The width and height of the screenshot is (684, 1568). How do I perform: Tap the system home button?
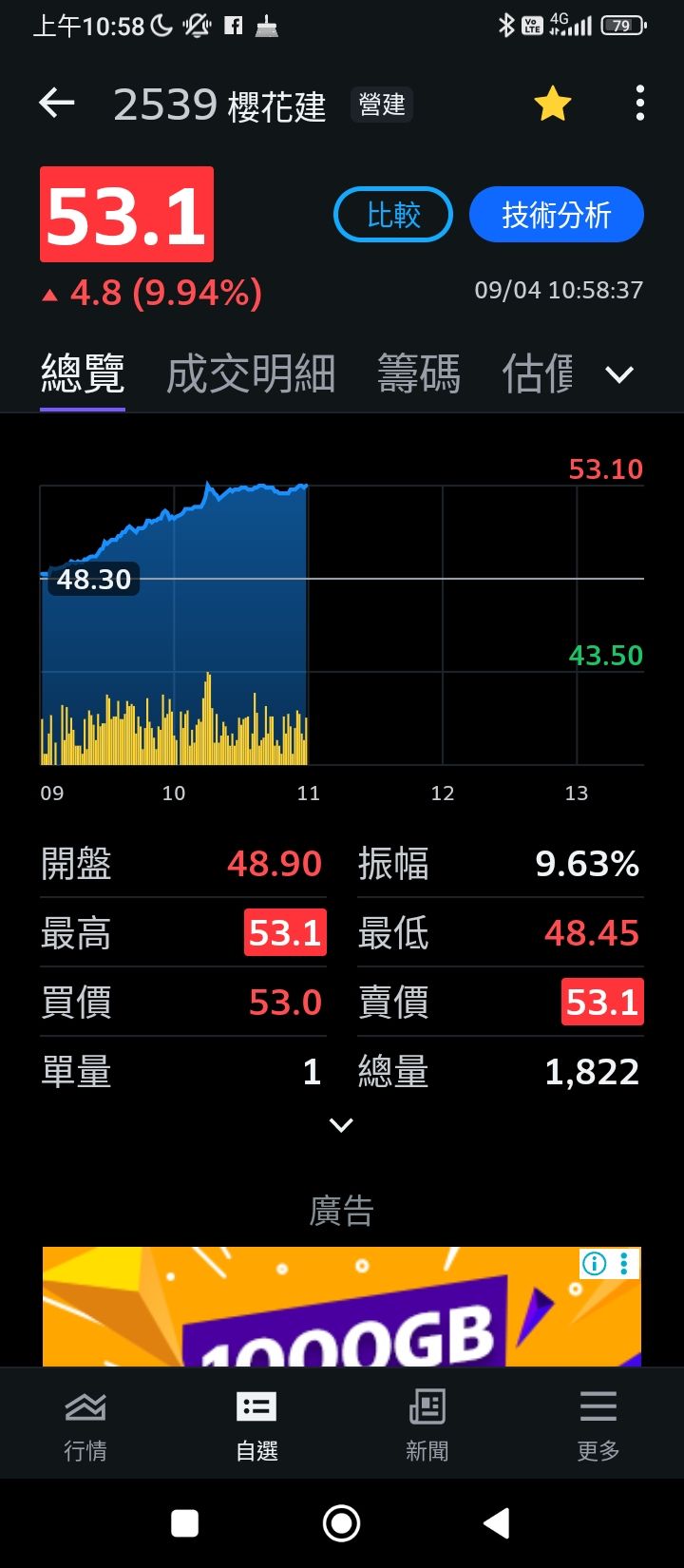point(342,1523)
